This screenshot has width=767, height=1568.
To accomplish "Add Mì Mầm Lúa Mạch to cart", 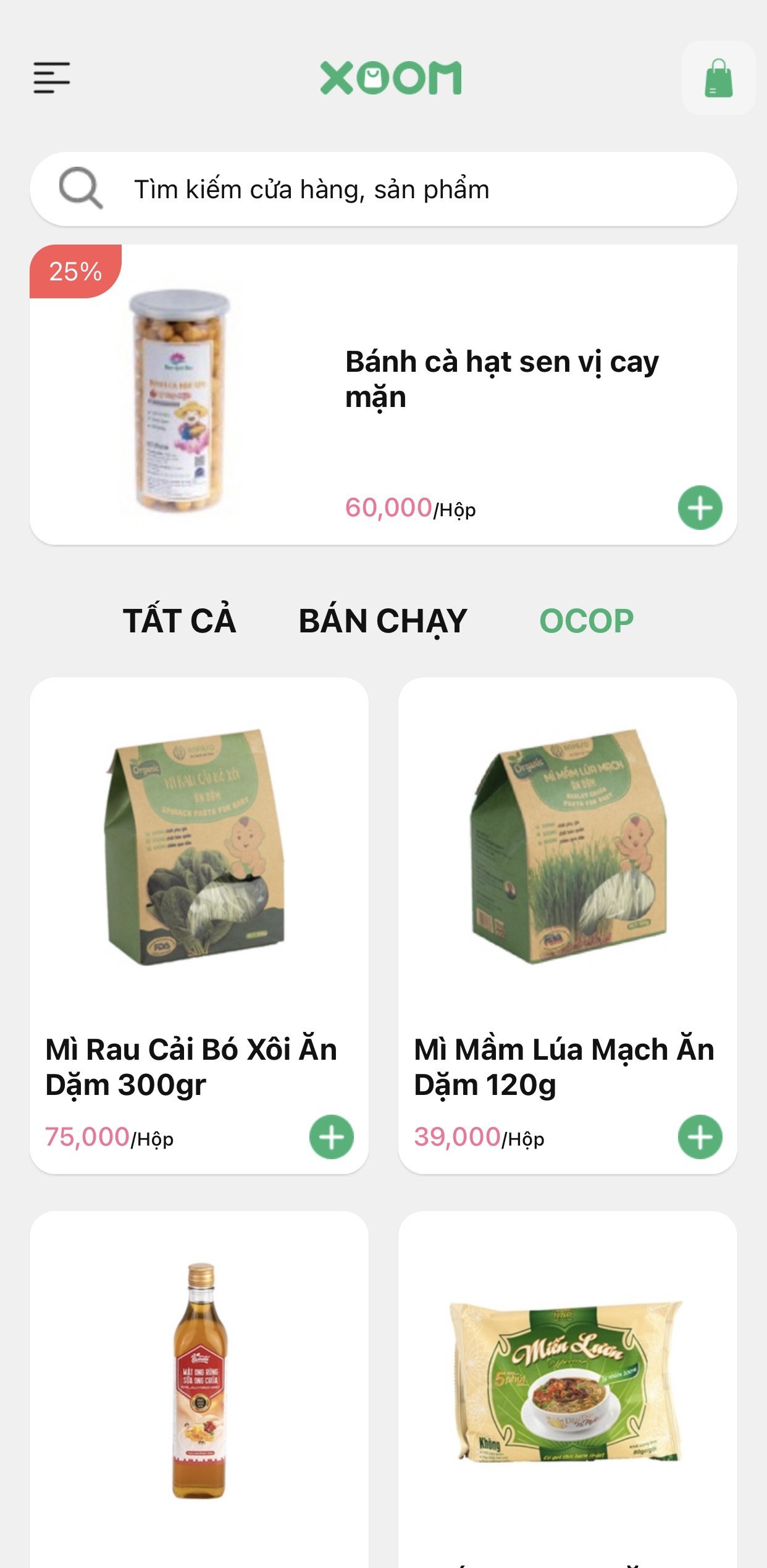I will coord(700,1136).
